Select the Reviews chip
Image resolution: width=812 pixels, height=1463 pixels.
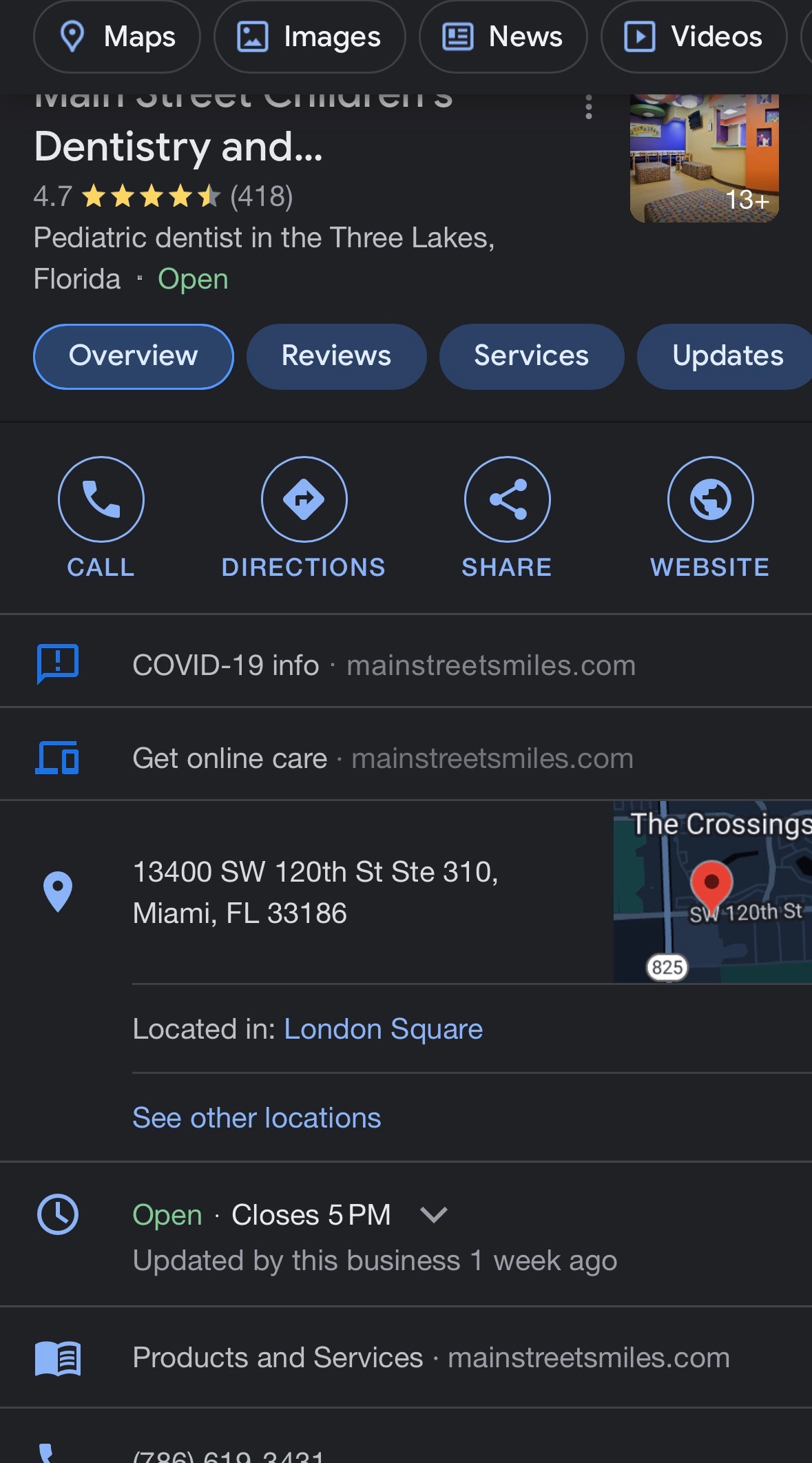tap(336, 356)
